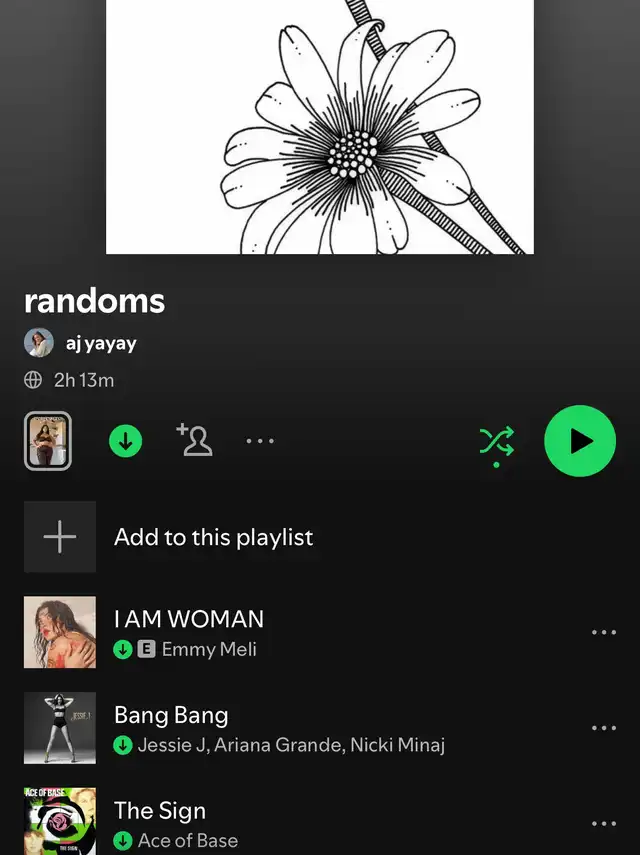The image size is (640, 855).
Task: Invite collaborators to this playlist
Action: [194, 441]
